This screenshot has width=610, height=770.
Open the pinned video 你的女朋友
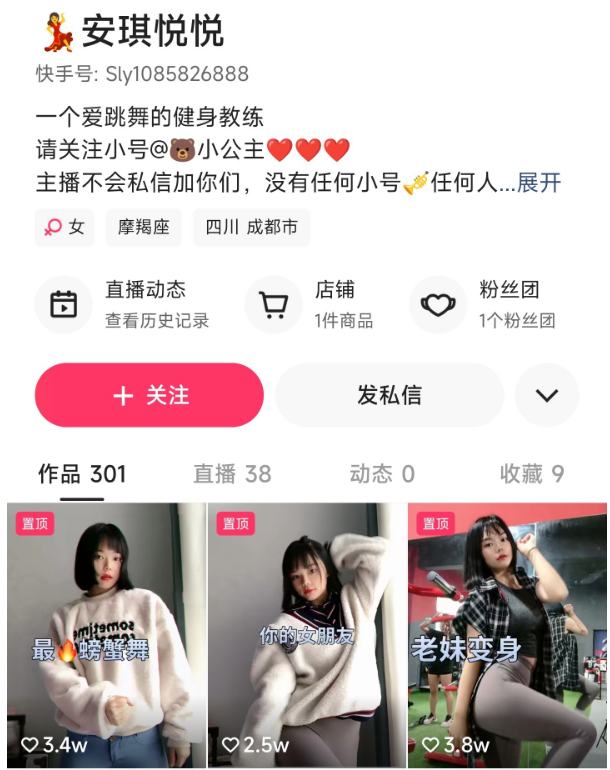click(x=306, y=635)
